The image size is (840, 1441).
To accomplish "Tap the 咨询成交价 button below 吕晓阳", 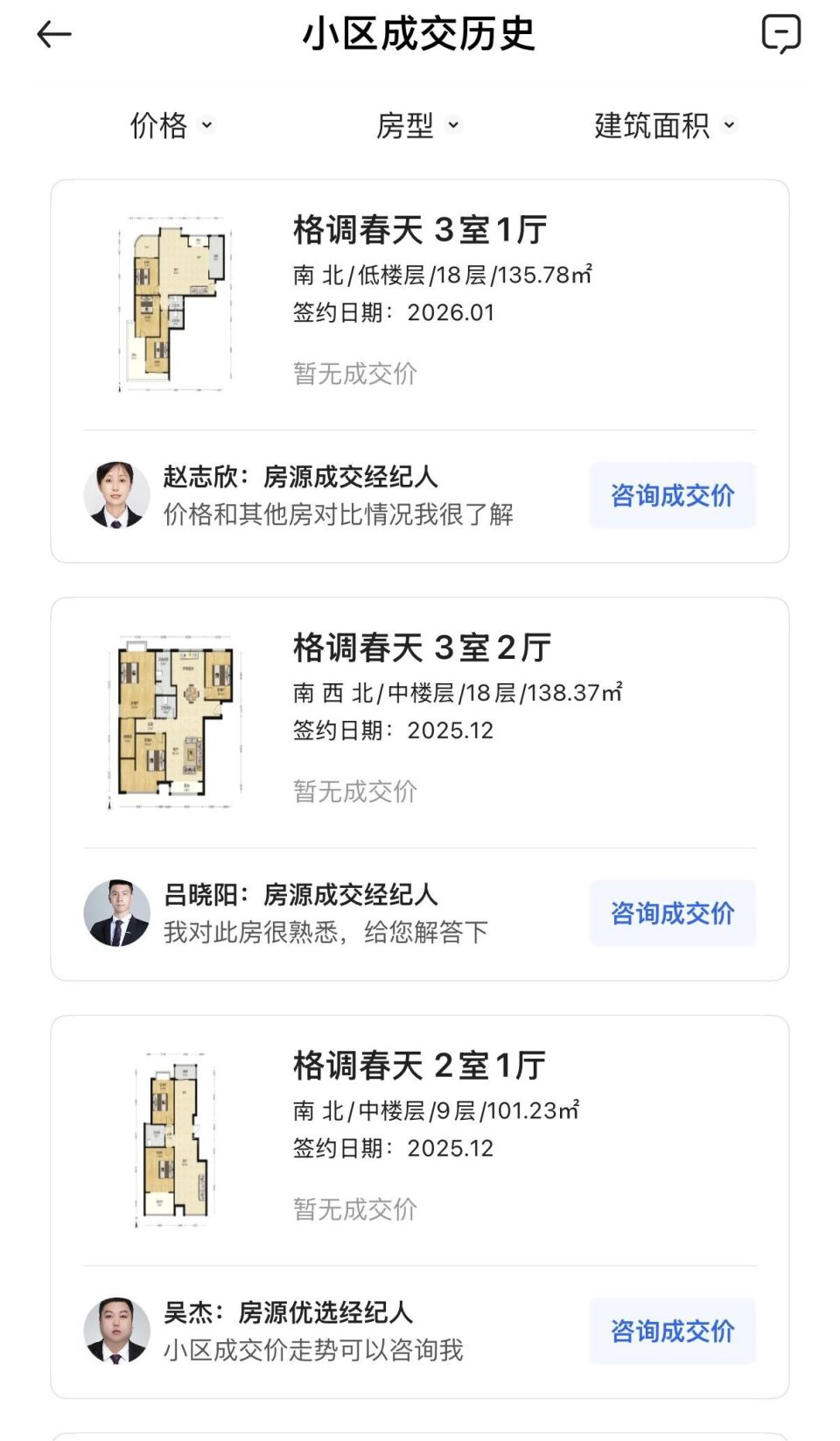I will 672,912.
